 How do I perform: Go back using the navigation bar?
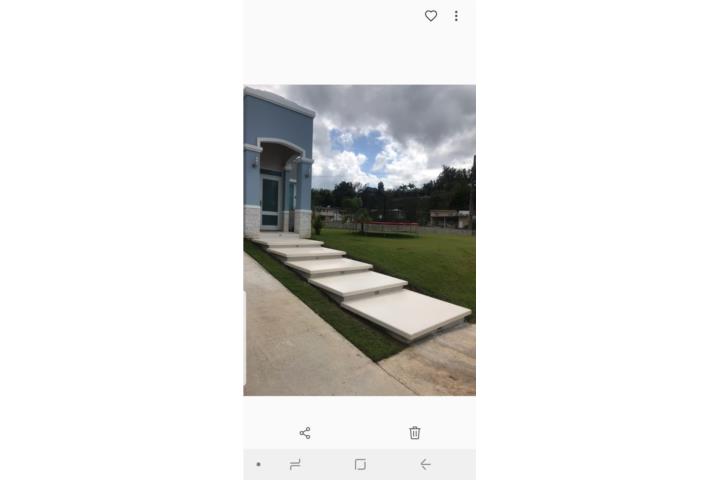425,464
